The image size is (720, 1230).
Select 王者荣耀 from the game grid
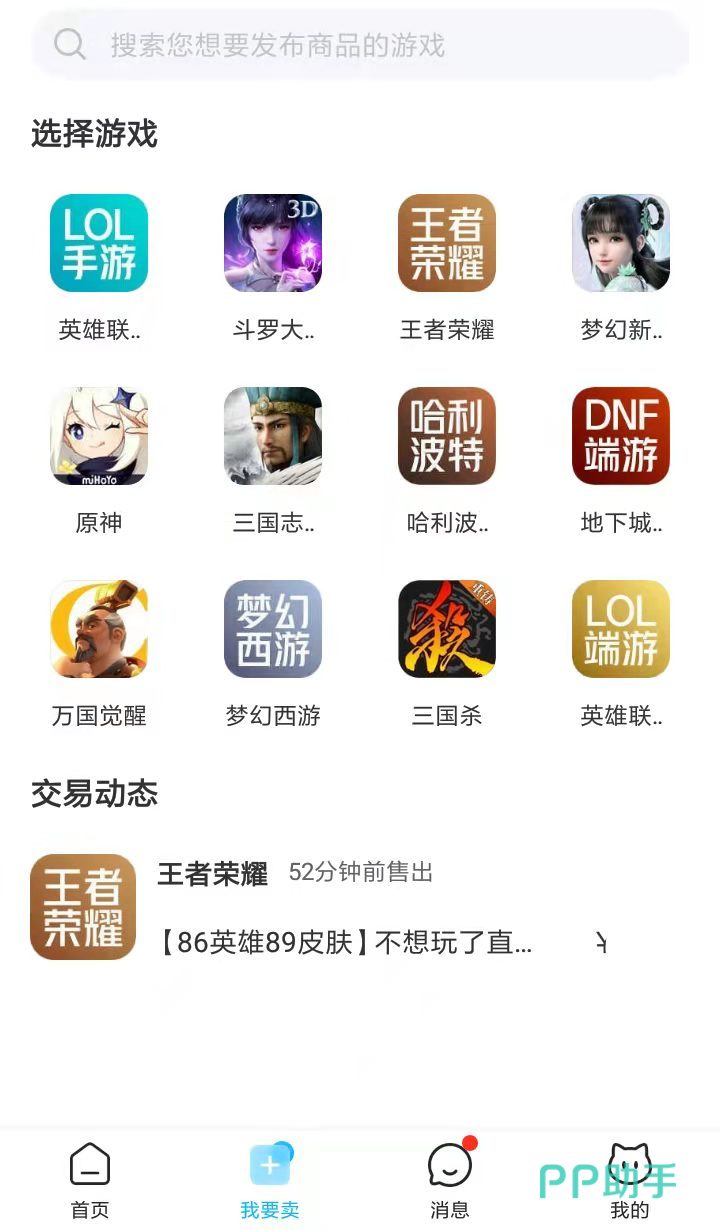pos(447,243)
